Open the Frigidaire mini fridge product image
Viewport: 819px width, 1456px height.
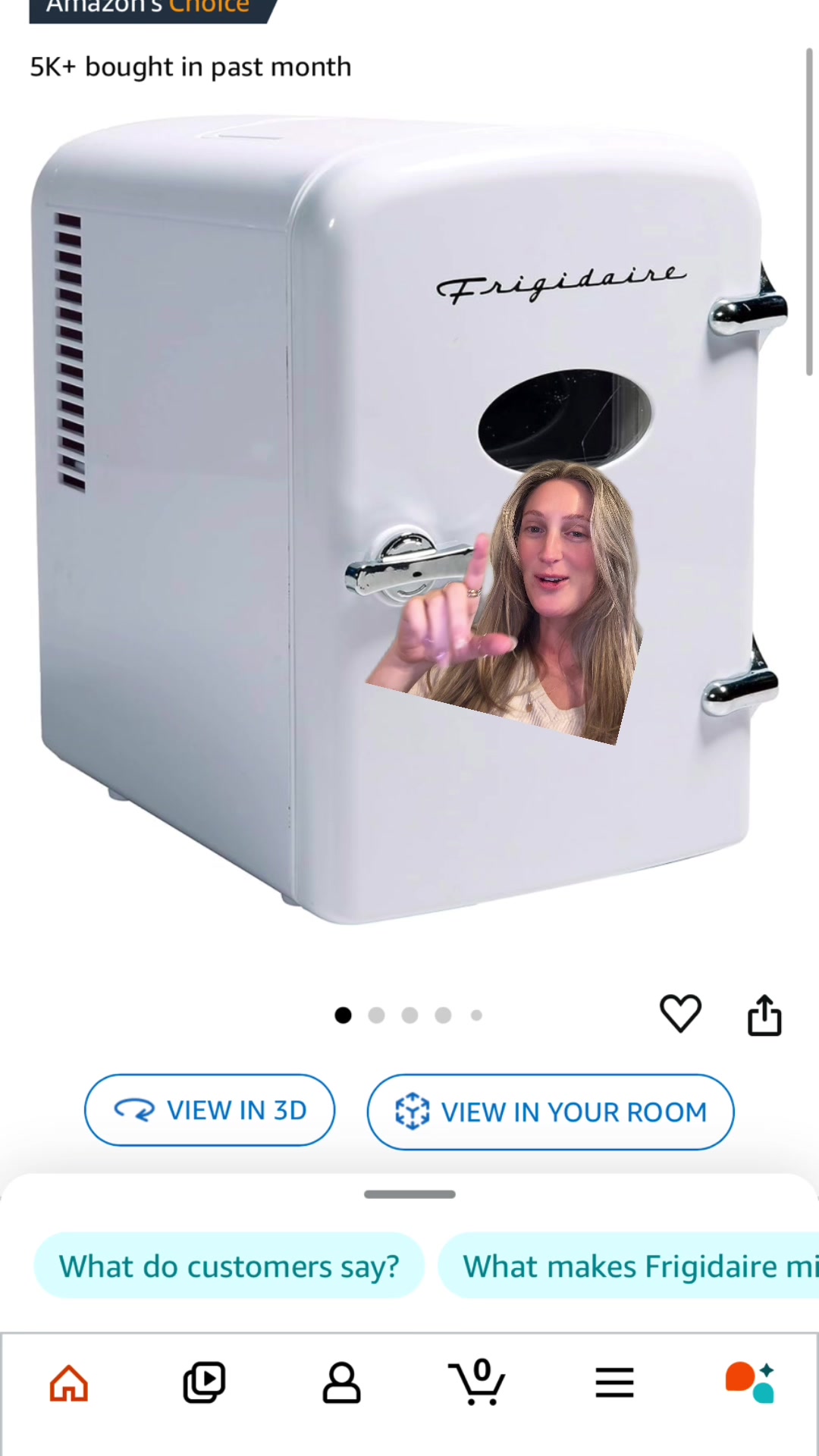point(409,519)
